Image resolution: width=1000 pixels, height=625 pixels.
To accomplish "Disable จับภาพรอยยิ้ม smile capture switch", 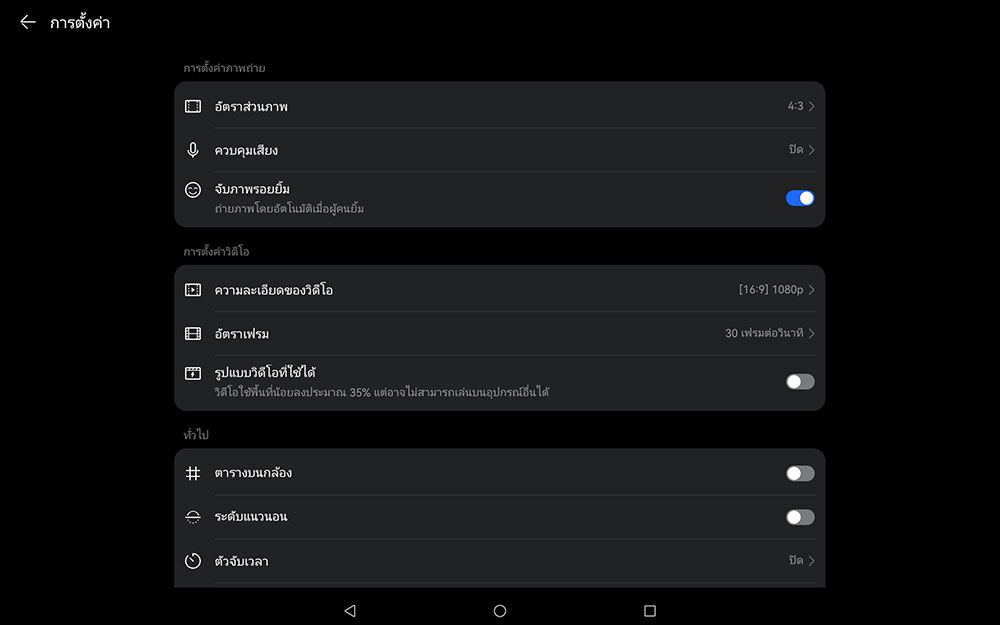I will (799, 198).
